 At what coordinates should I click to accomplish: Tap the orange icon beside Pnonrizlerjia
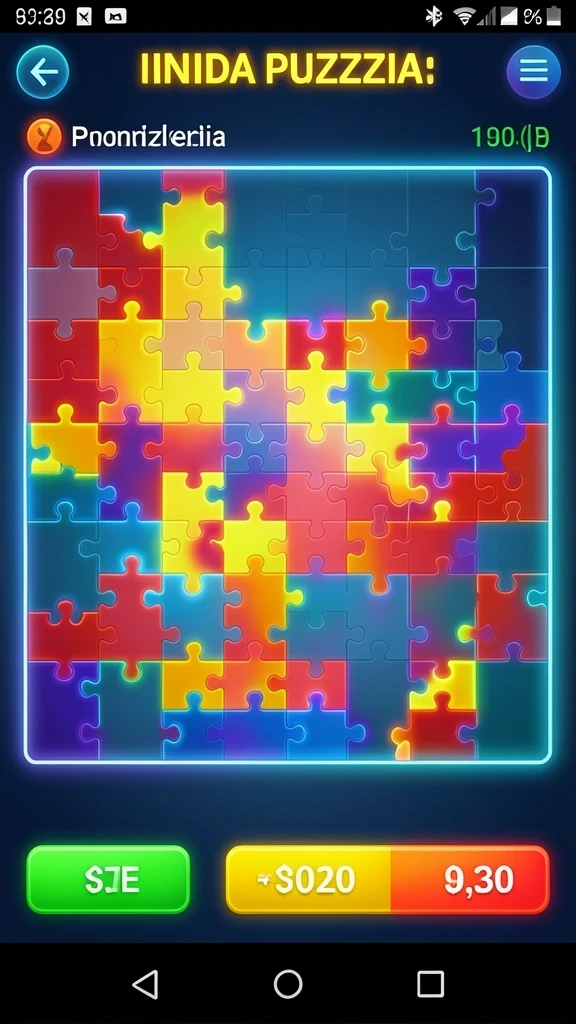click(44, 137)
